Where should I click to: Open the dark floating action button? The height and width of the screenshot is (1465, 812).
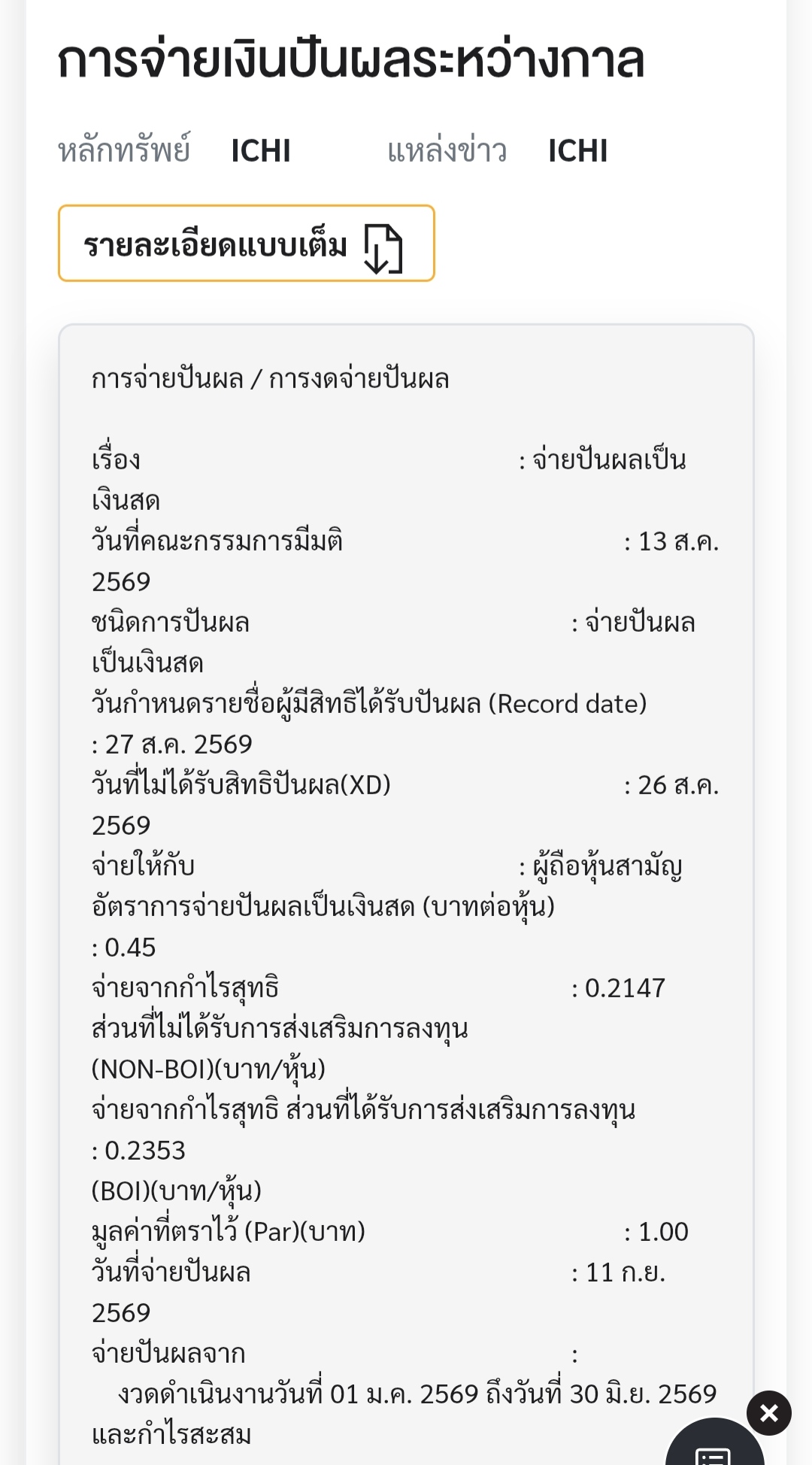714,1444
